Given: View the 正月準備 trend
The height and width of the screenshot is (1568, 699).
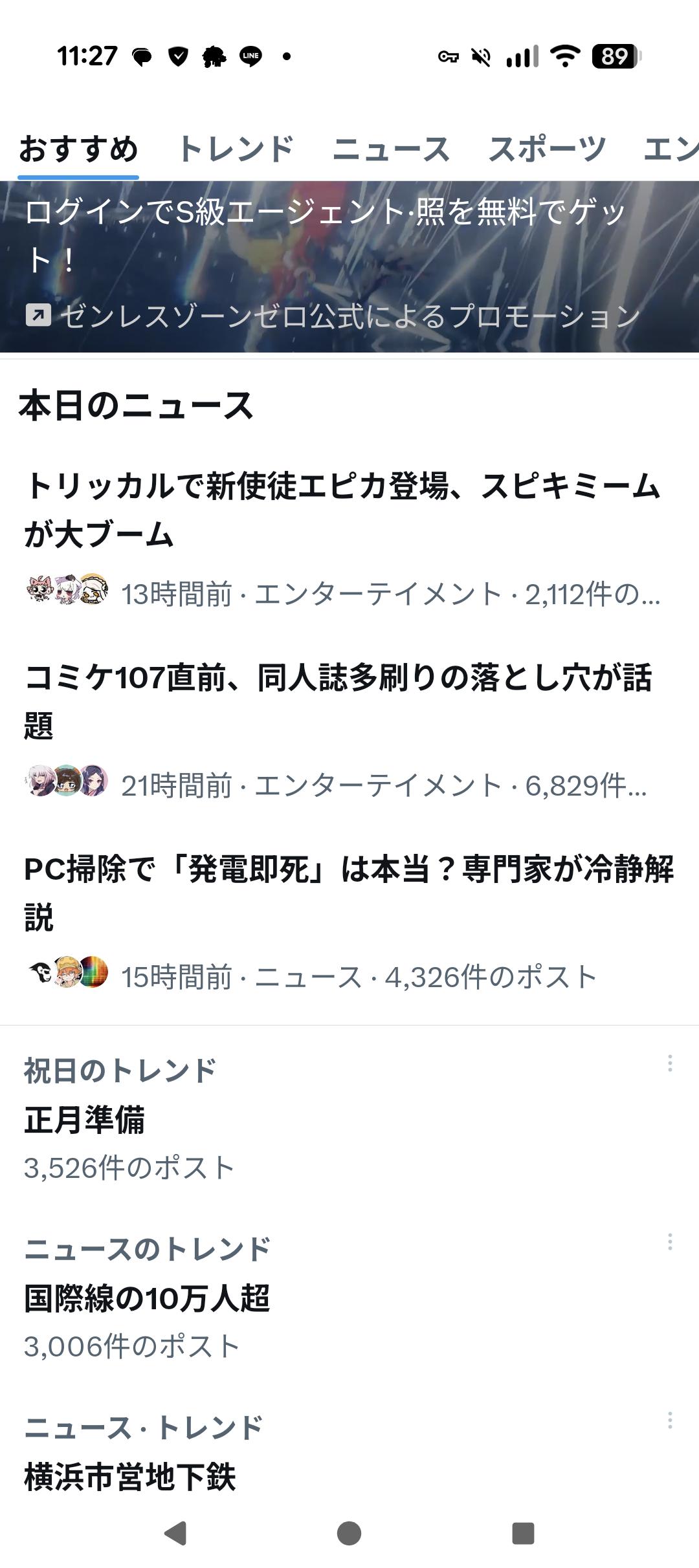Looking at the screenshot, I should [x=85, y=1120].
